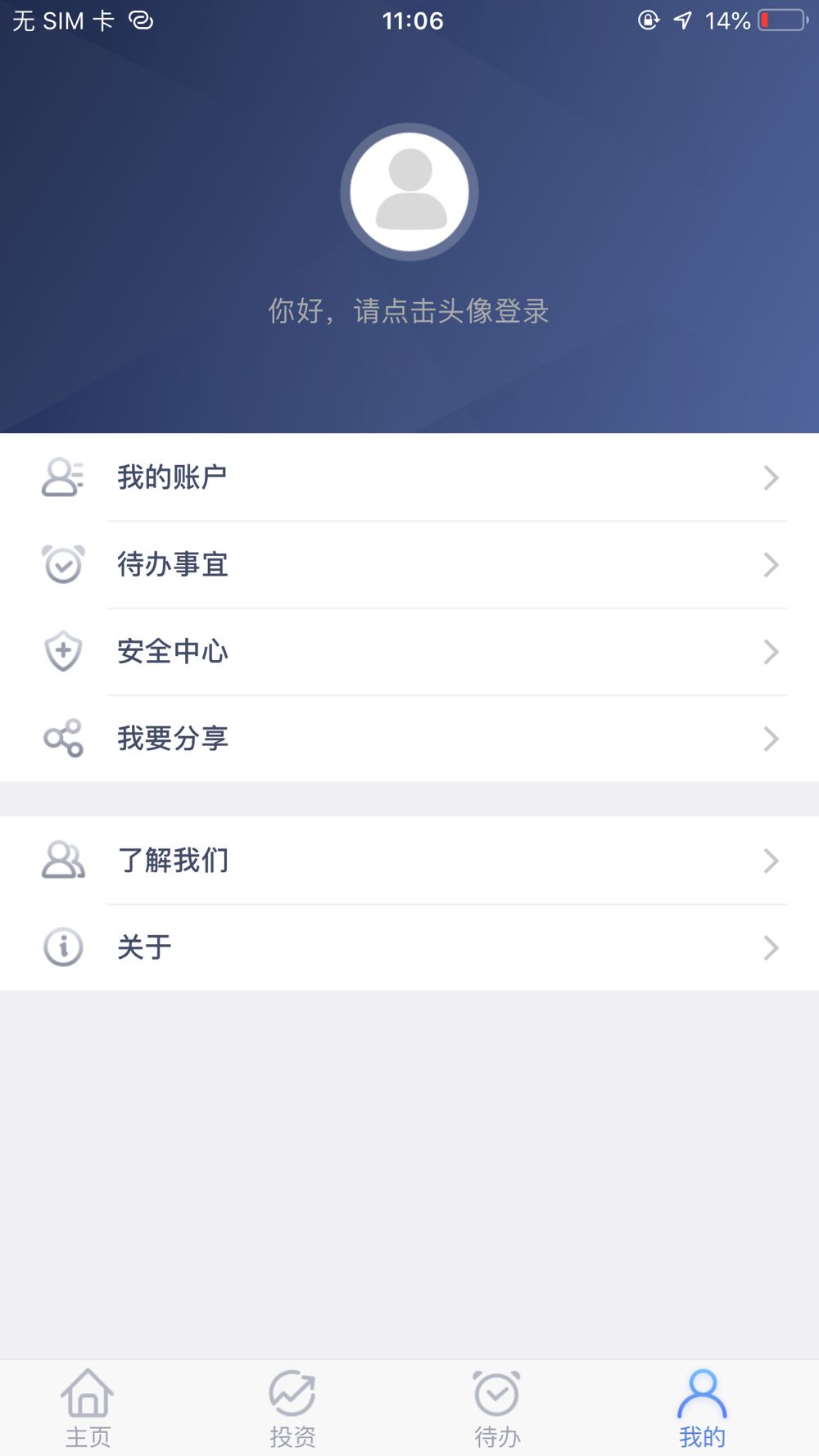The height and width of the screenshot is (1456, 819).
Task: Tap the avatar to log in
Action: pos(409,192)
